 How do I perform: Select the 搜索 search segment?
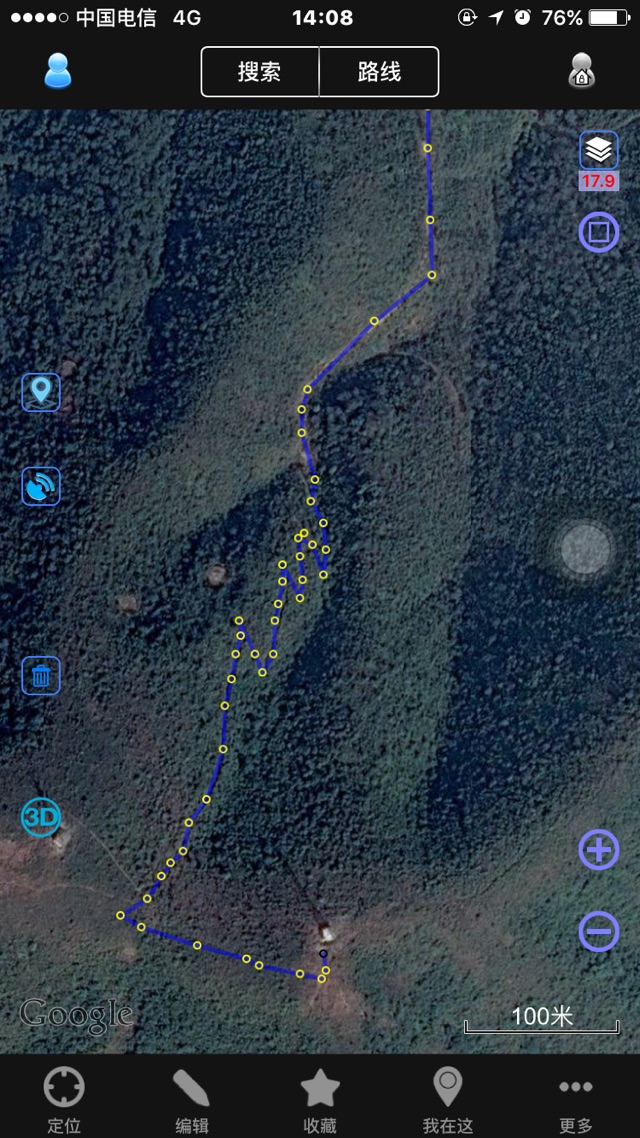[x=260, y=72]
